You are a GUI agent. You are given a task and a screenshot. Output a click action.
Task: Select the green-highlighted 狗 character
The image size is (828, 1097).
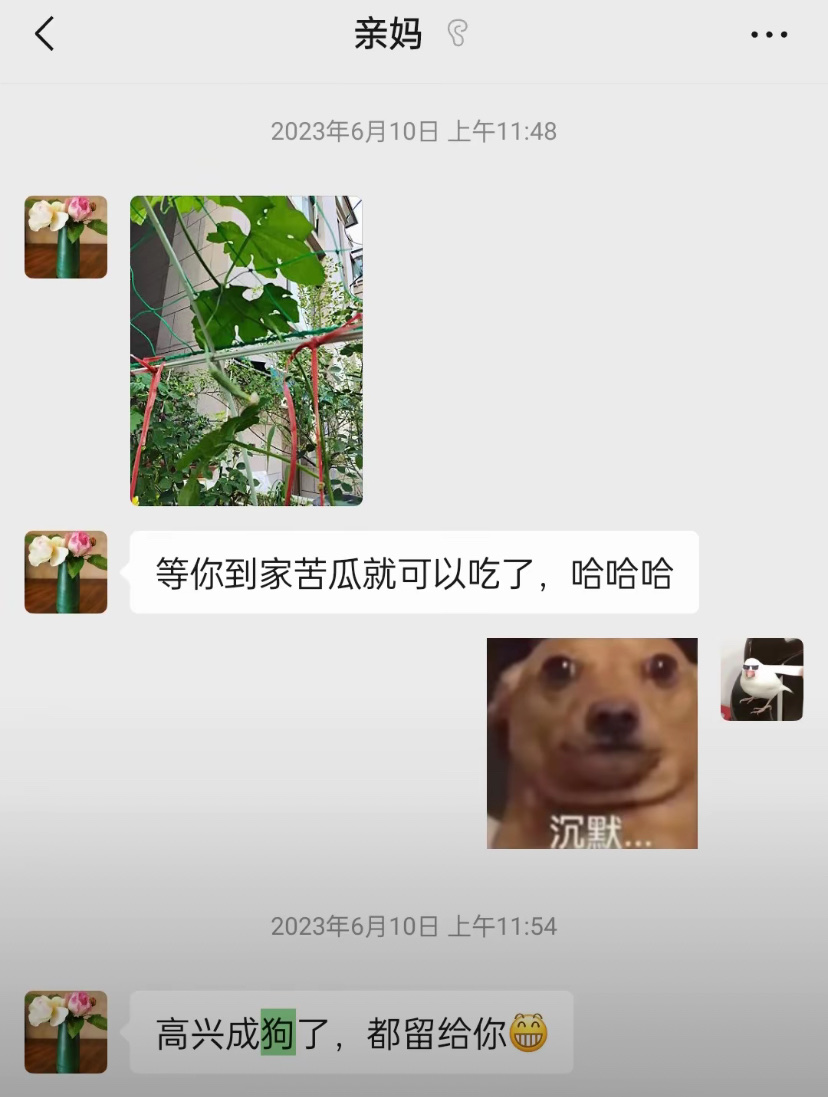point(278,1033)
